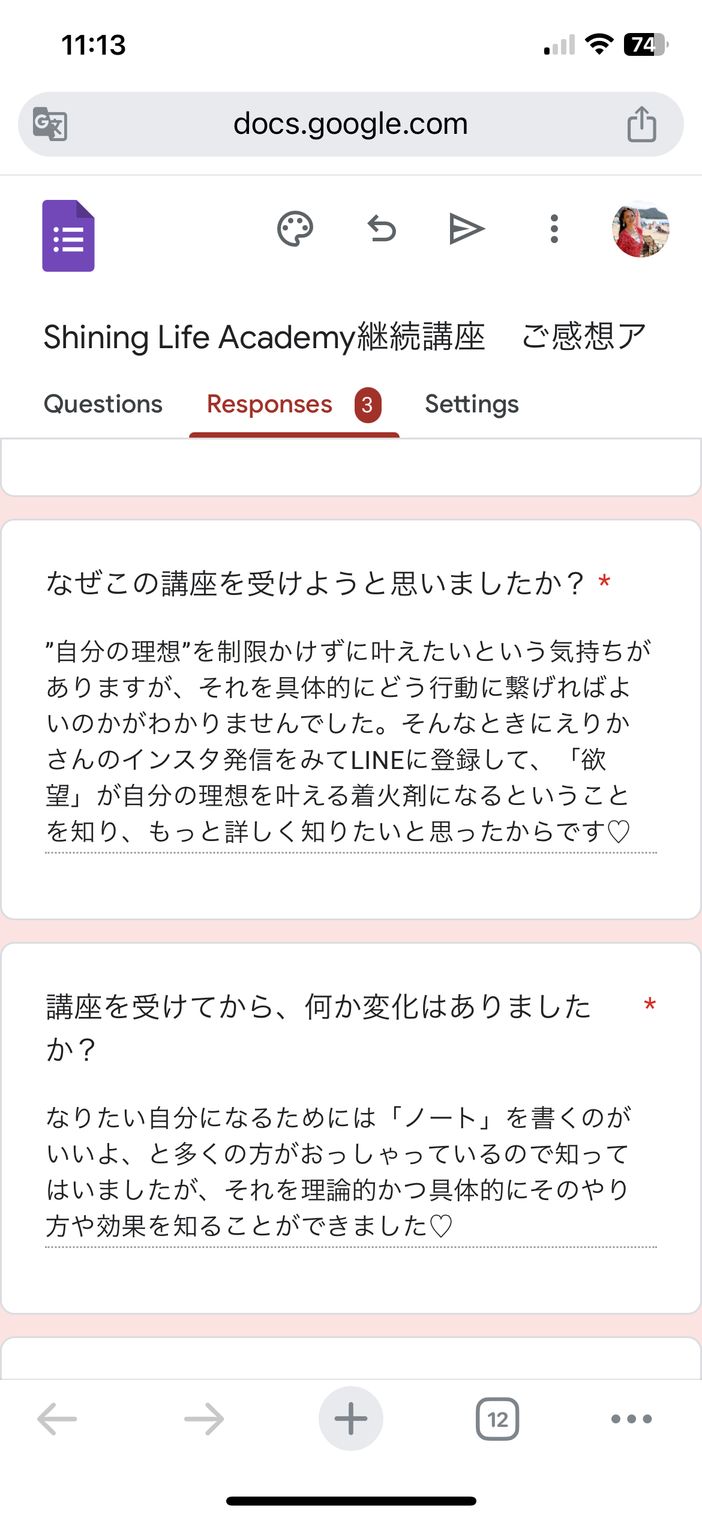Customize the form theme palette

pyautogui.click(x=295, y=230)
